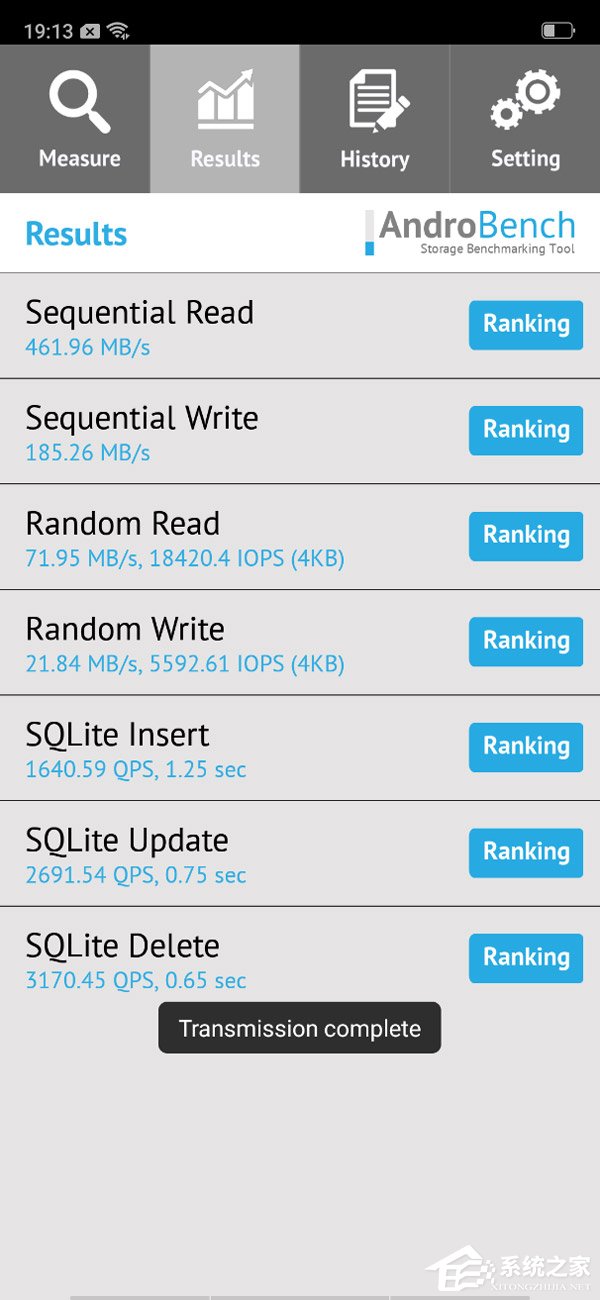
Task: Go to the Setting tab
Action: tap(525, 119)
